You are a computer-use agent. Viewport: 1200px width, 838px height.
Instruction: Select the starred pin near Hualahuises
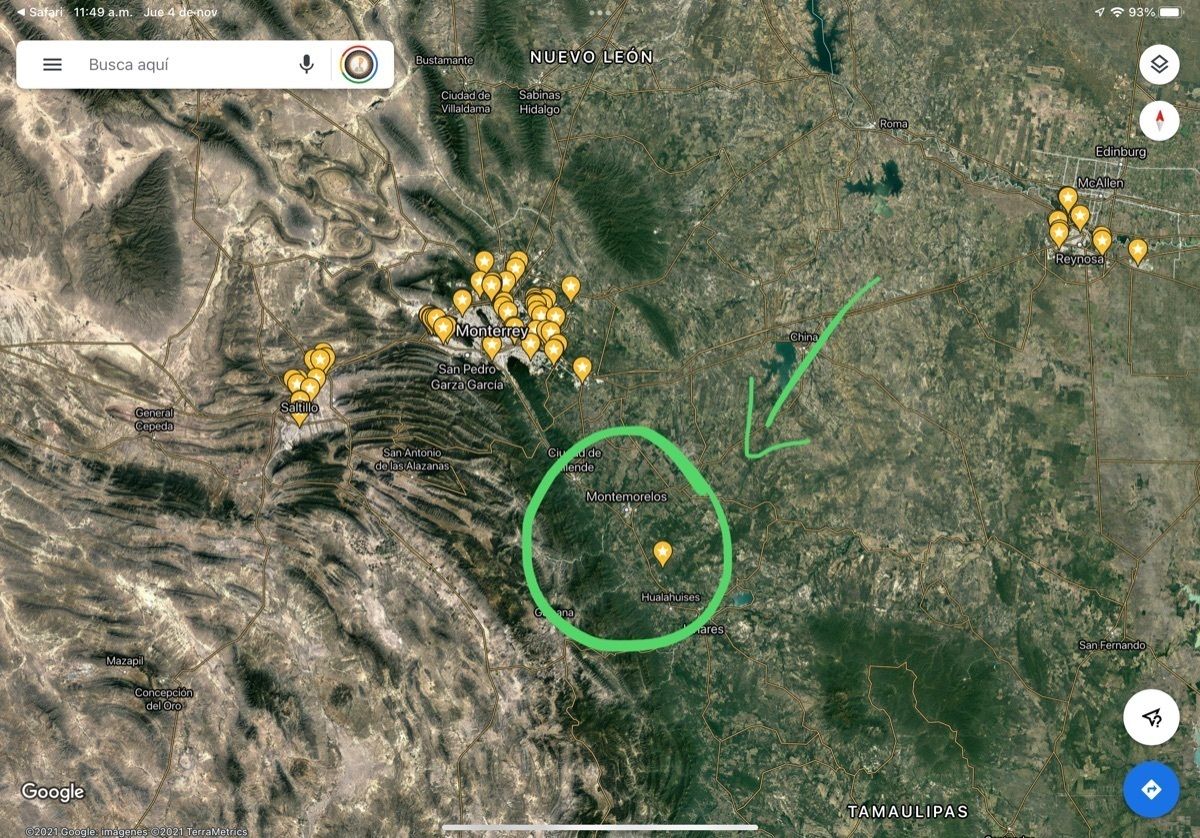(x=662, y=552)
